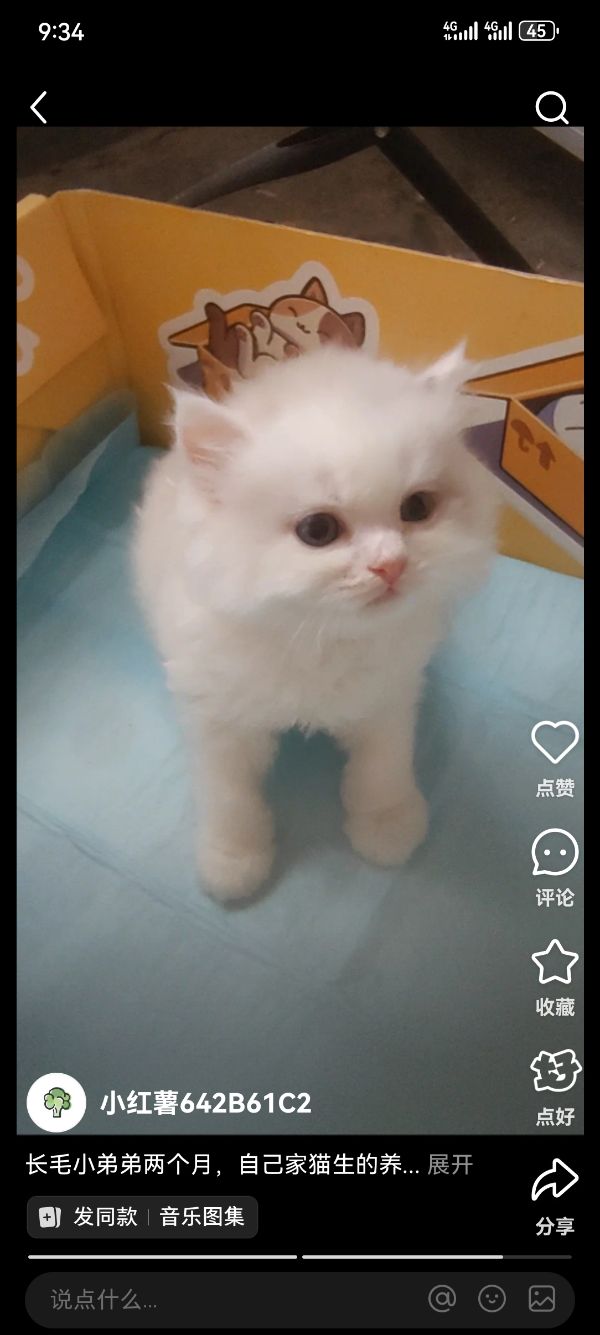Tap the 发同款 button
Image resolution: width=600 pixels, height=1335 pixels.
click(89, 1217)
